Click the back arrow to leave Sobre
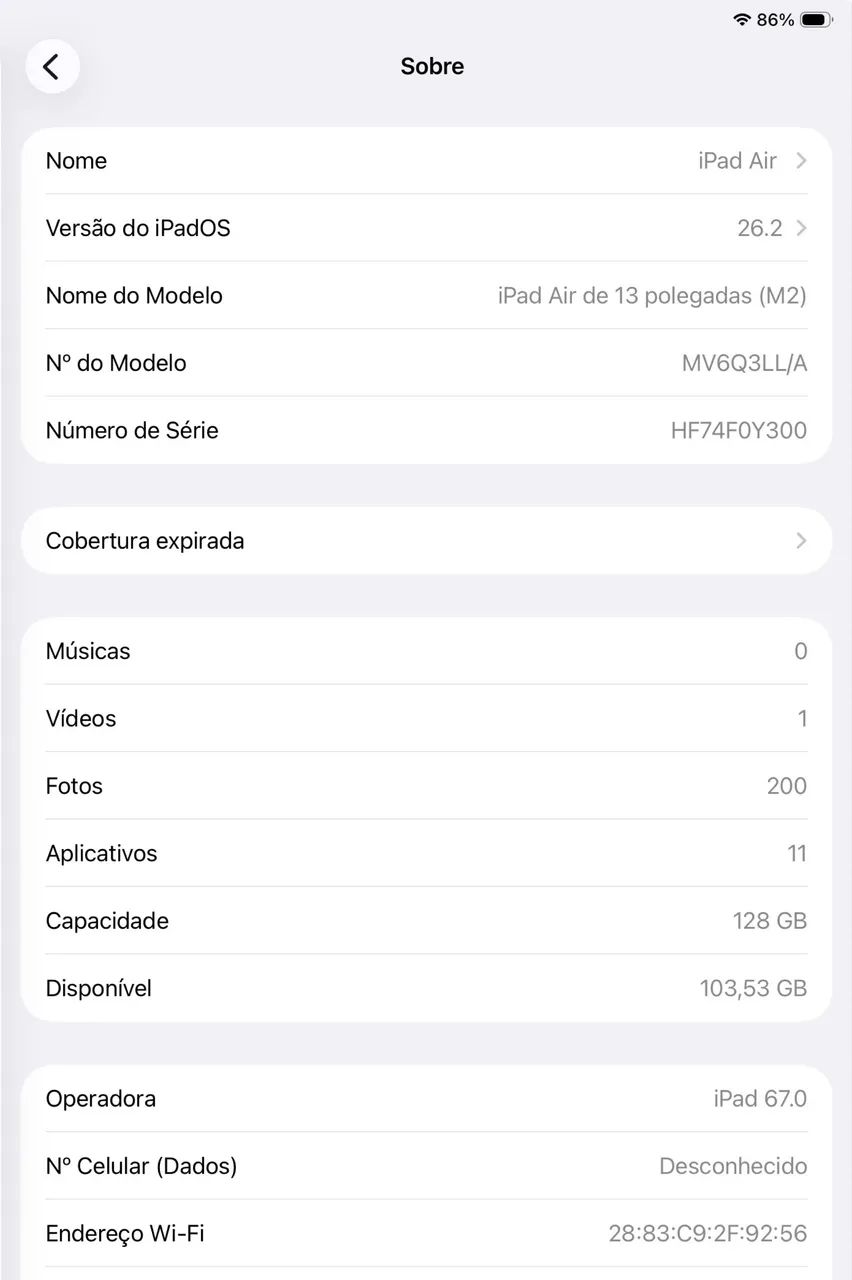This screenshot has width=852, height=1280. 52,66
